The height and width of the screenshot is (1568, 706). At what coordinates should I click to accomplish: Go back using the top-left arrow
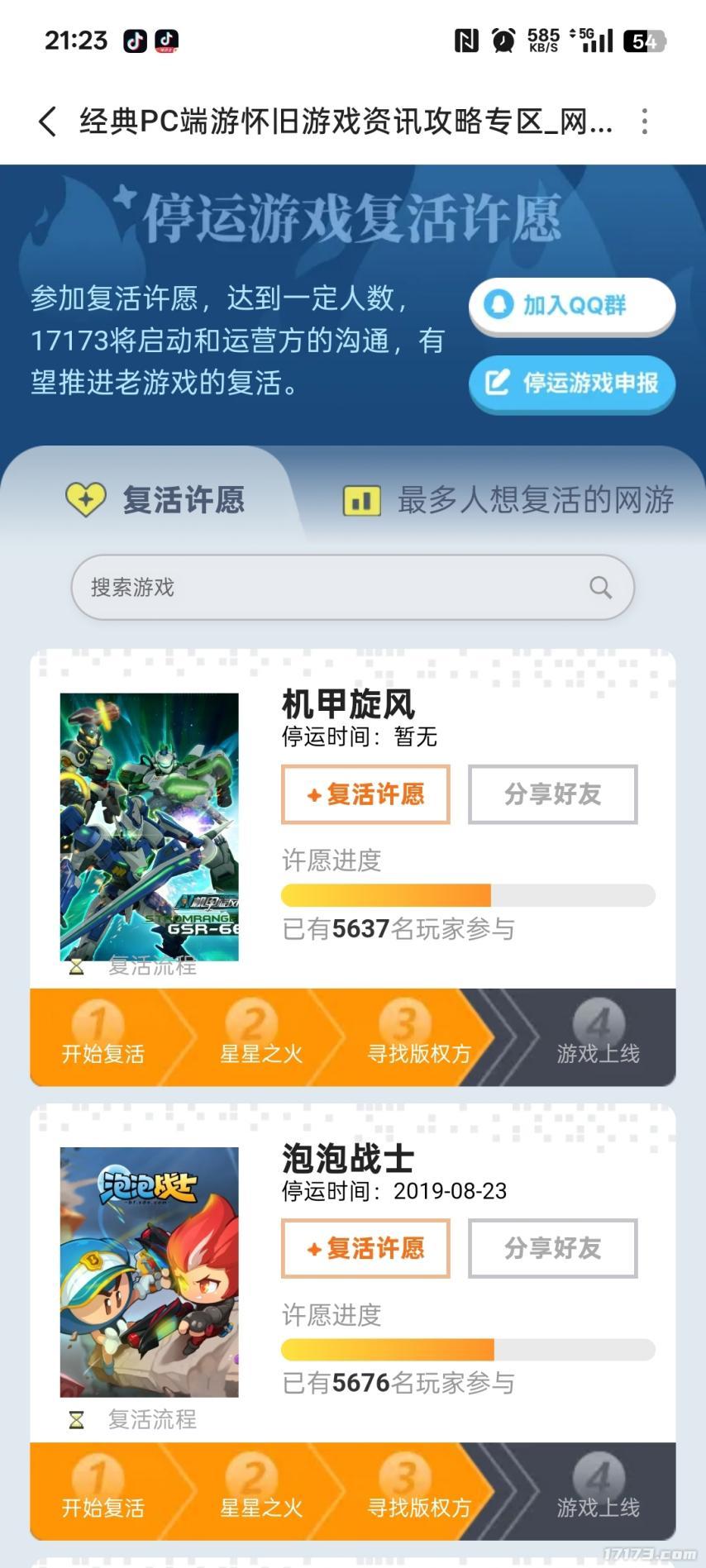[48, 122]
